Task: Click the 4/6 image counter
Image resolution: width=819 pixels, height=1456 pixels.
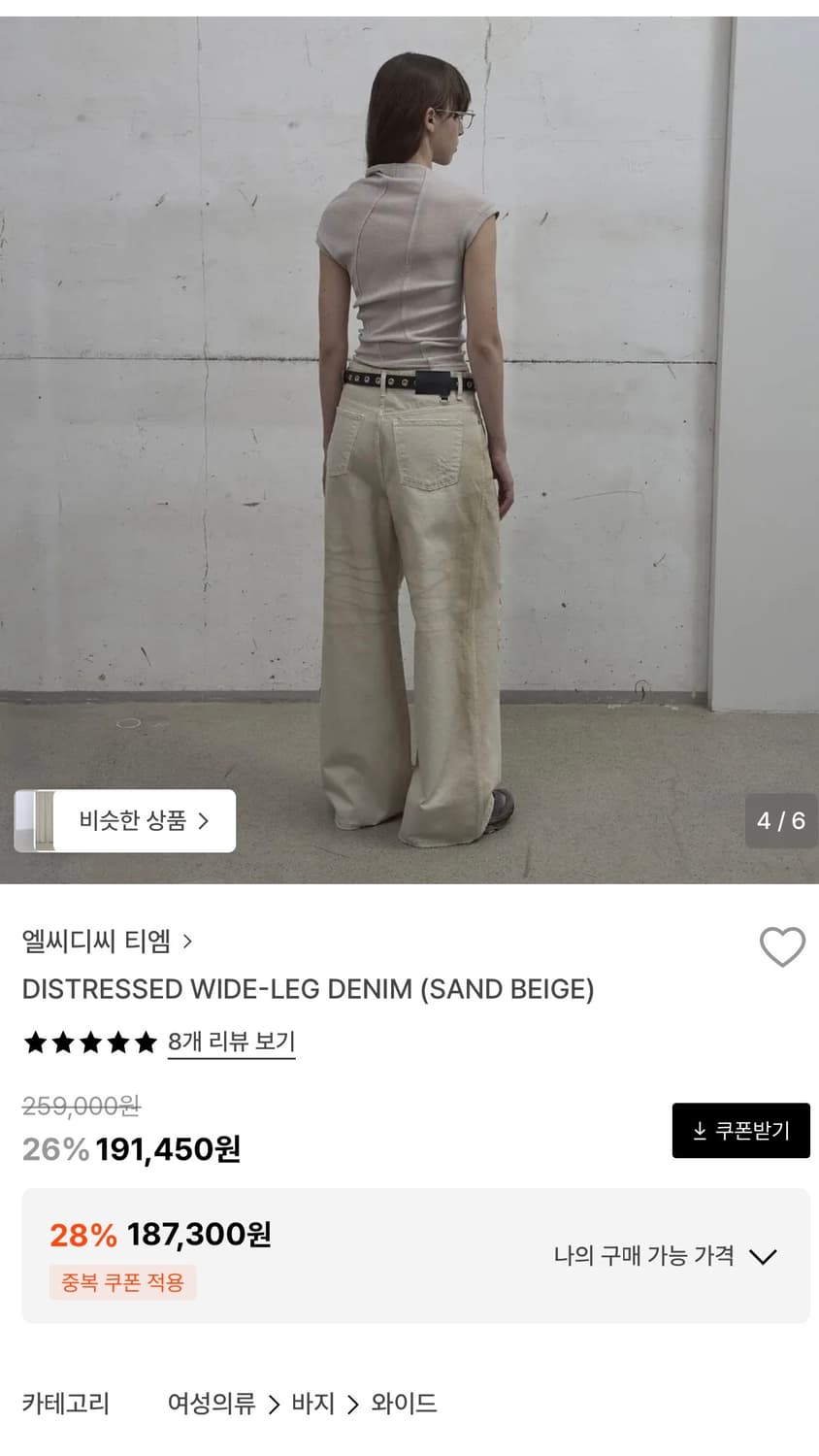Action: click(781, 821)
